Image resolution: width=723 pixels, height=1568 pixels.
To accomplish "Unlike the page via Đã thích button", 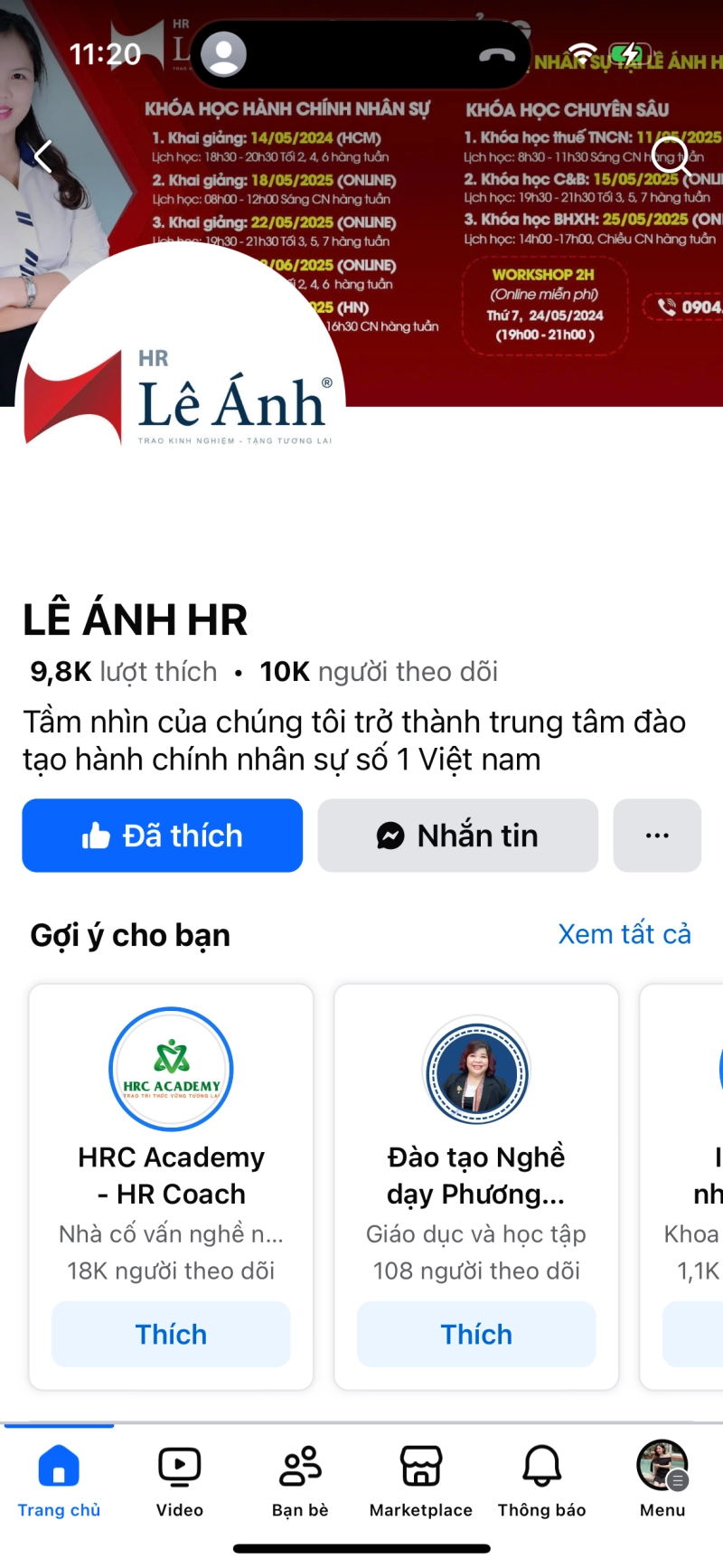I will 163,836.
